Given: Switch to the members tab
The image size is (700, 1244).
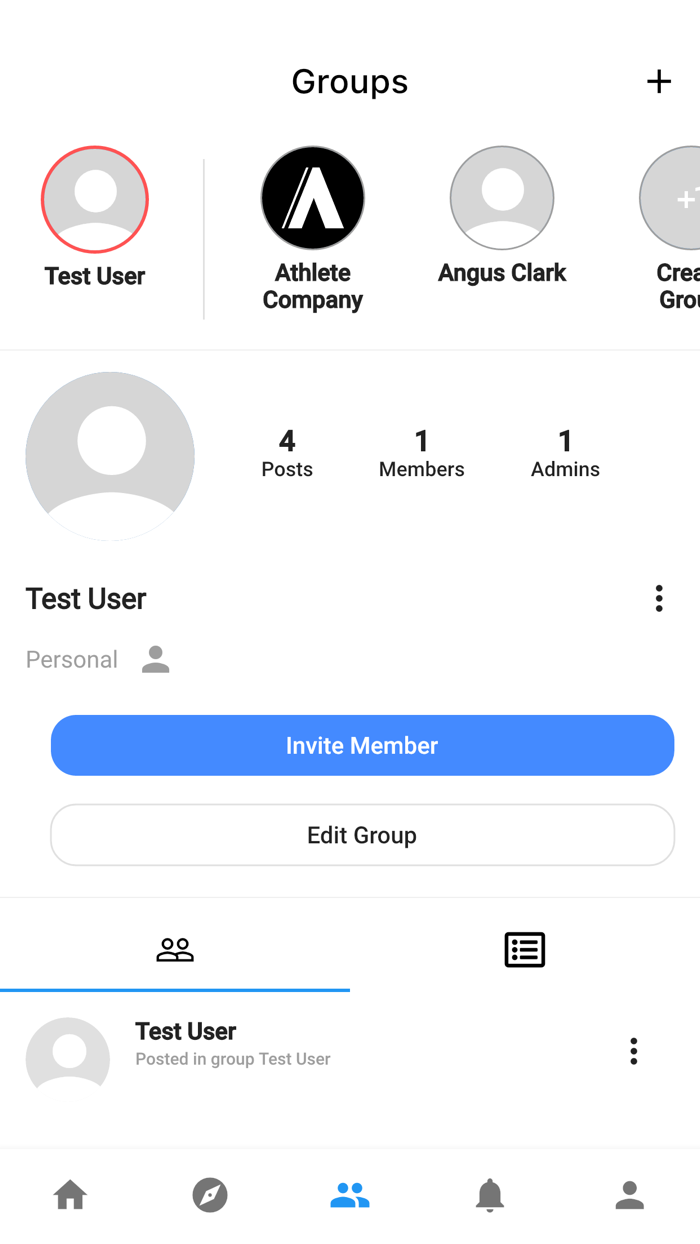Looking at the screenshot, I should (175, 949).
